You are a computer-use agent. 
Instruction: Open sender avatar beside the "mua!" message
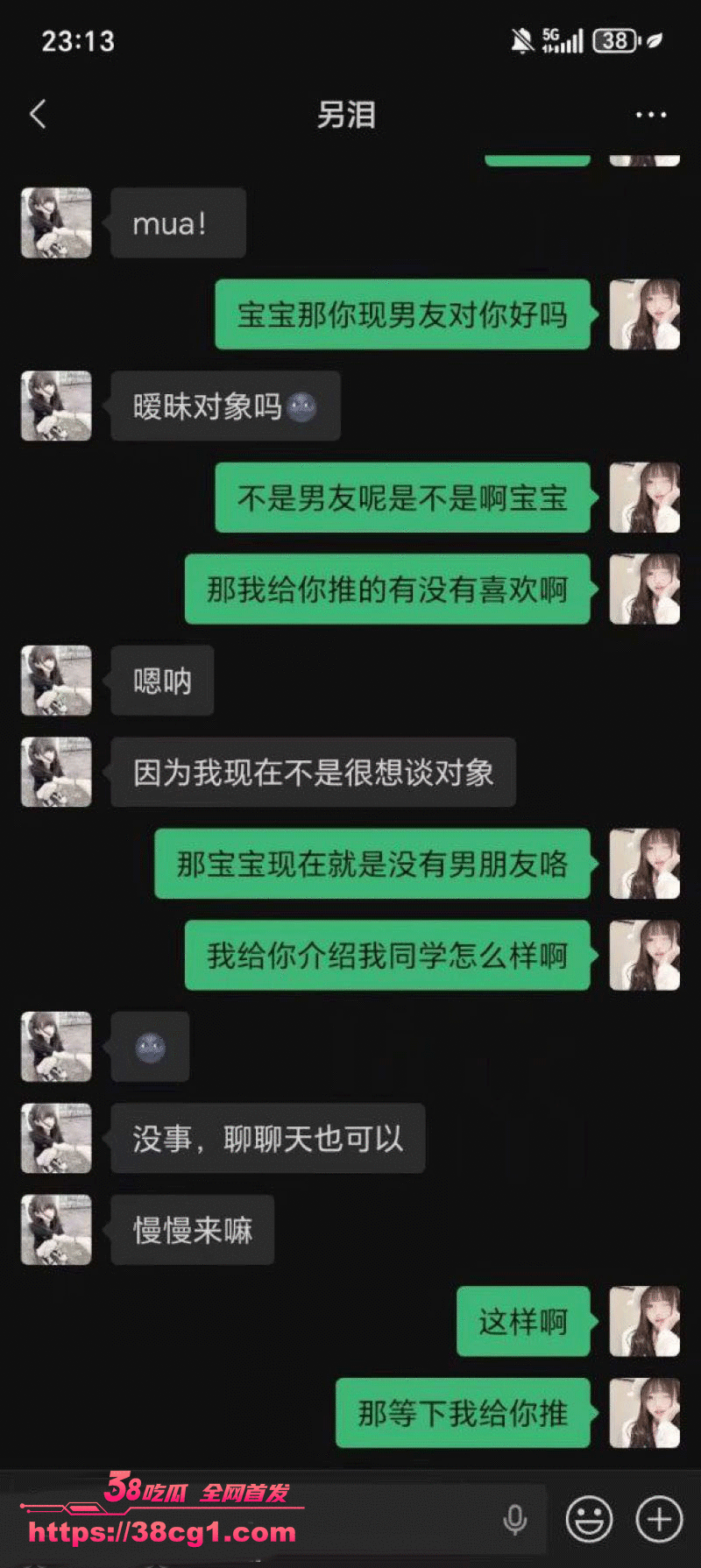[56, 222]
